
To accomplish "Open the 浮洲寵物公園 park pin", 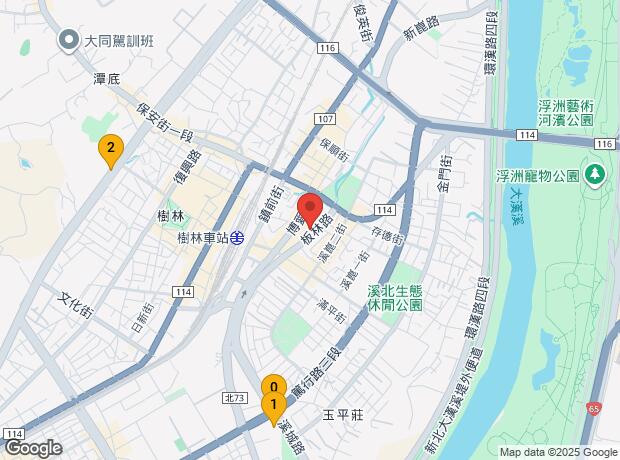I will [x=596, y=175].
